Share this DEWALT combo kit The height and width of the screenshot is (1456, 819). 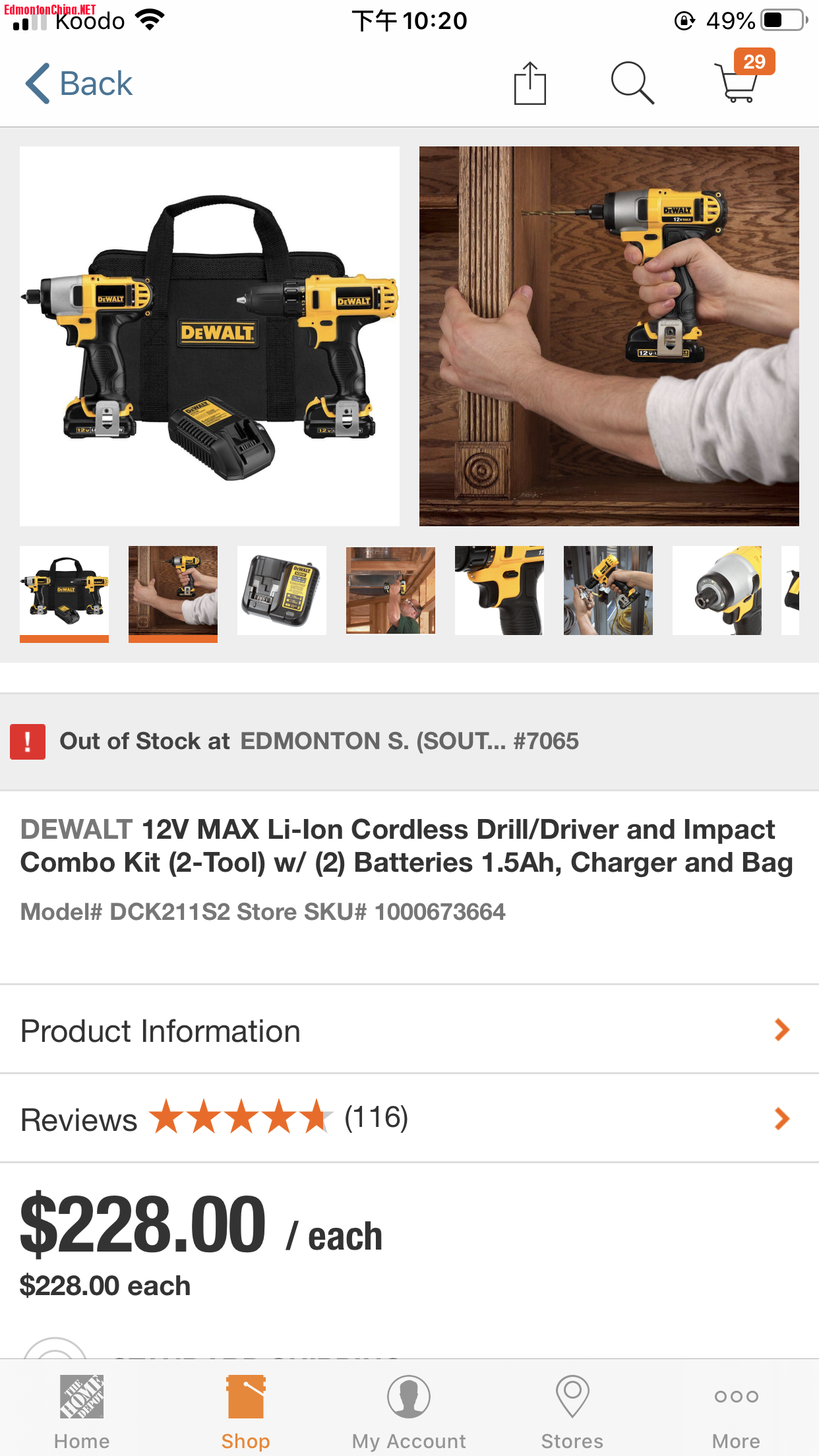coord(530,84)
